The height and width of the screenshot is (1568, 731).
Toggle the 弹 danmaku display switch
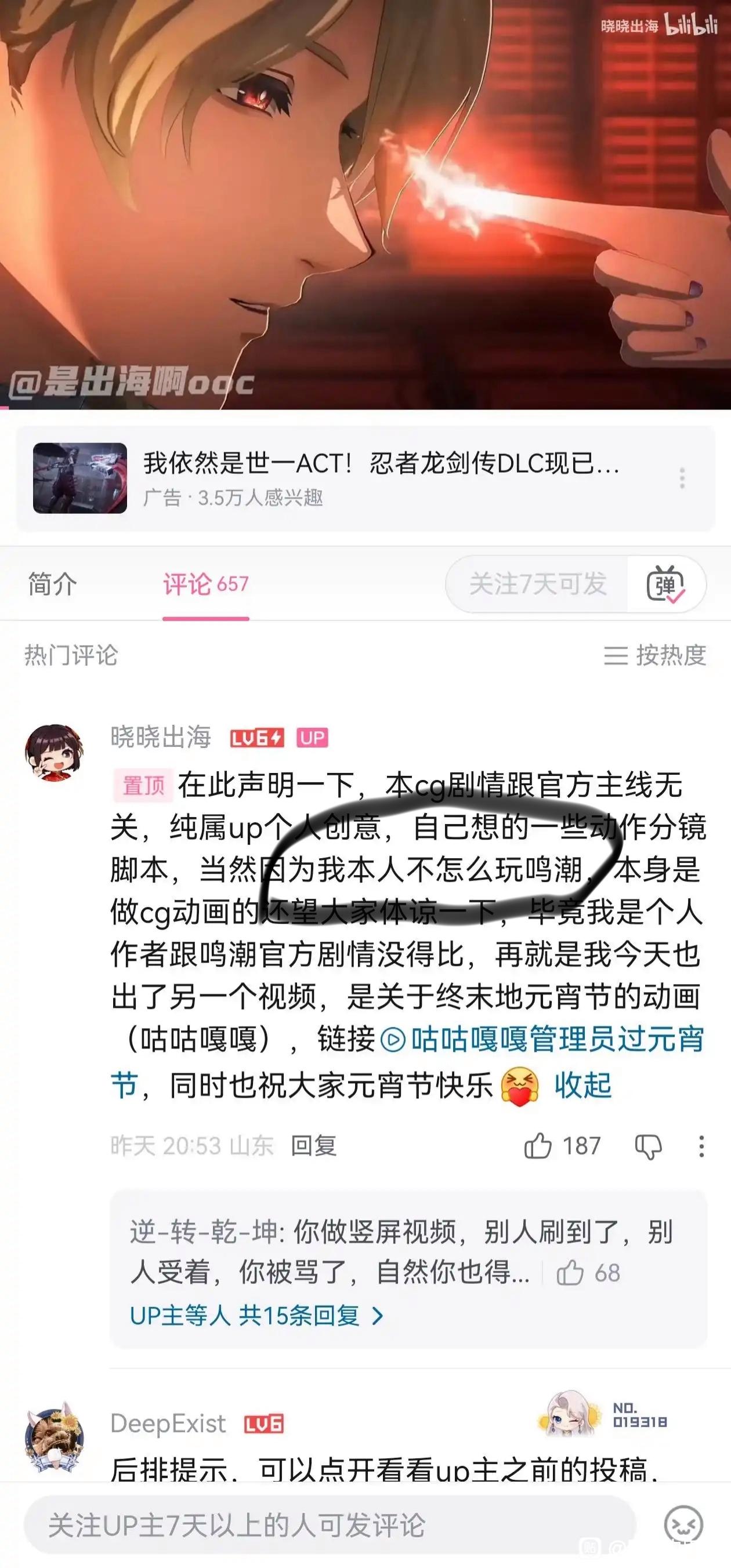[666, 585]
